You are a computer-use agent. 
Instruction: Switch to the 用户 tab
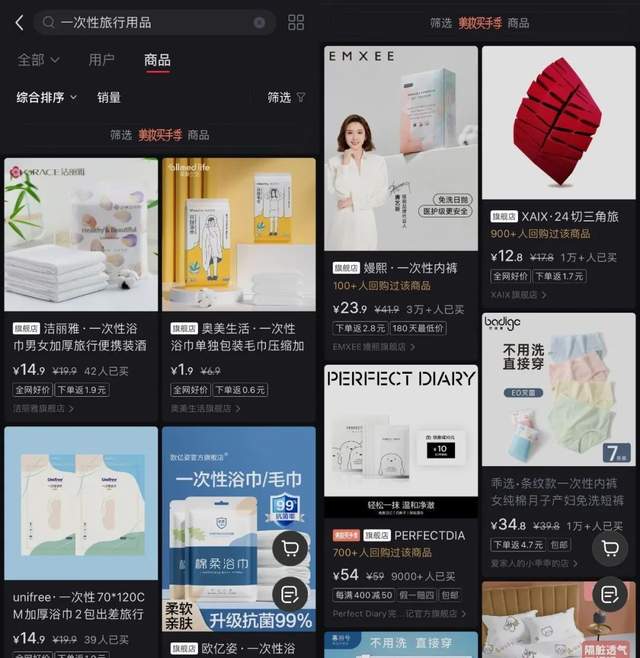tap(101, 60)
